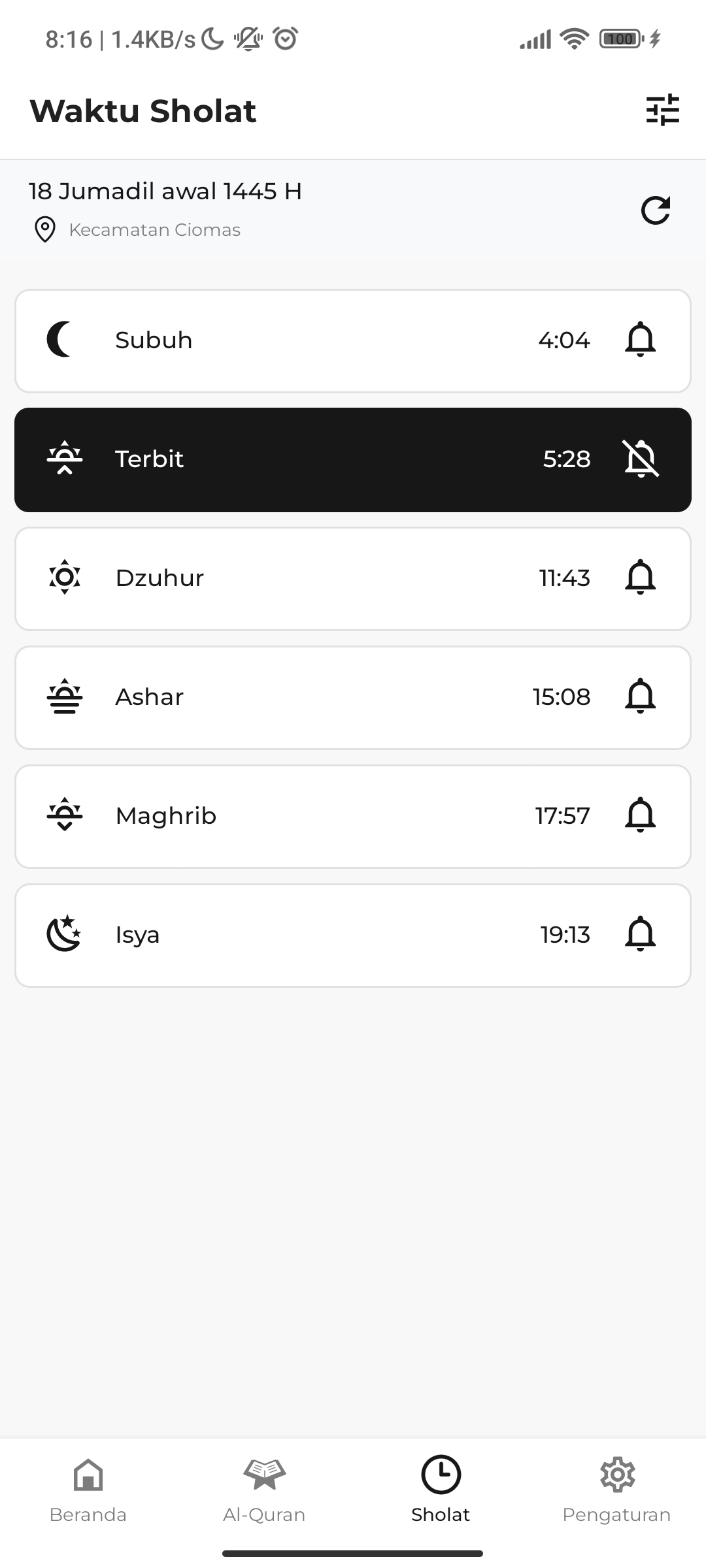Viewport: 706px width, 1568px height.
Task: Toggle the Ashar notification bell
Action: coord(640,696)
